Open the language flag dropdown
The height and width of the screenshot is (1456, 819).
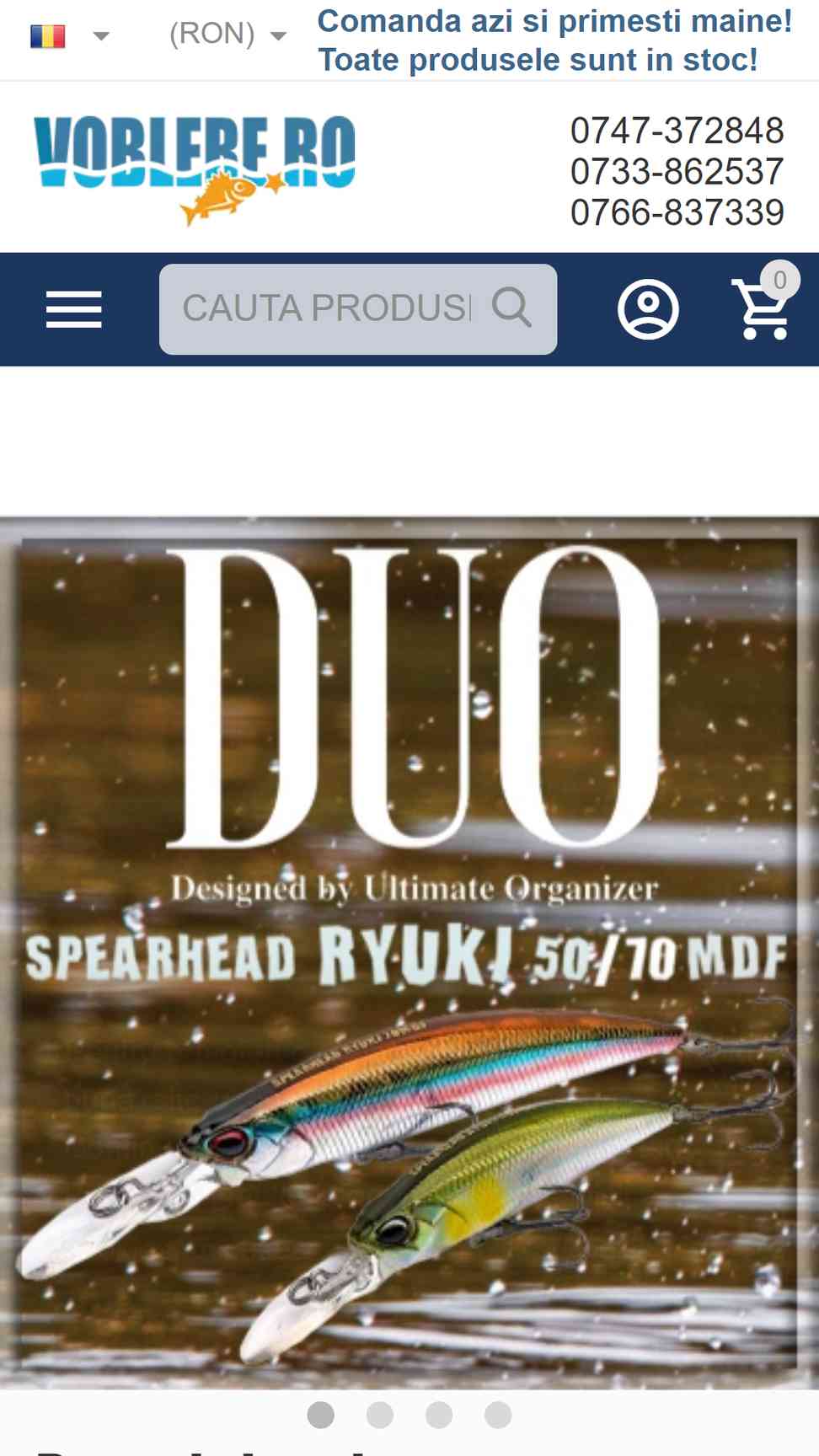70,35
